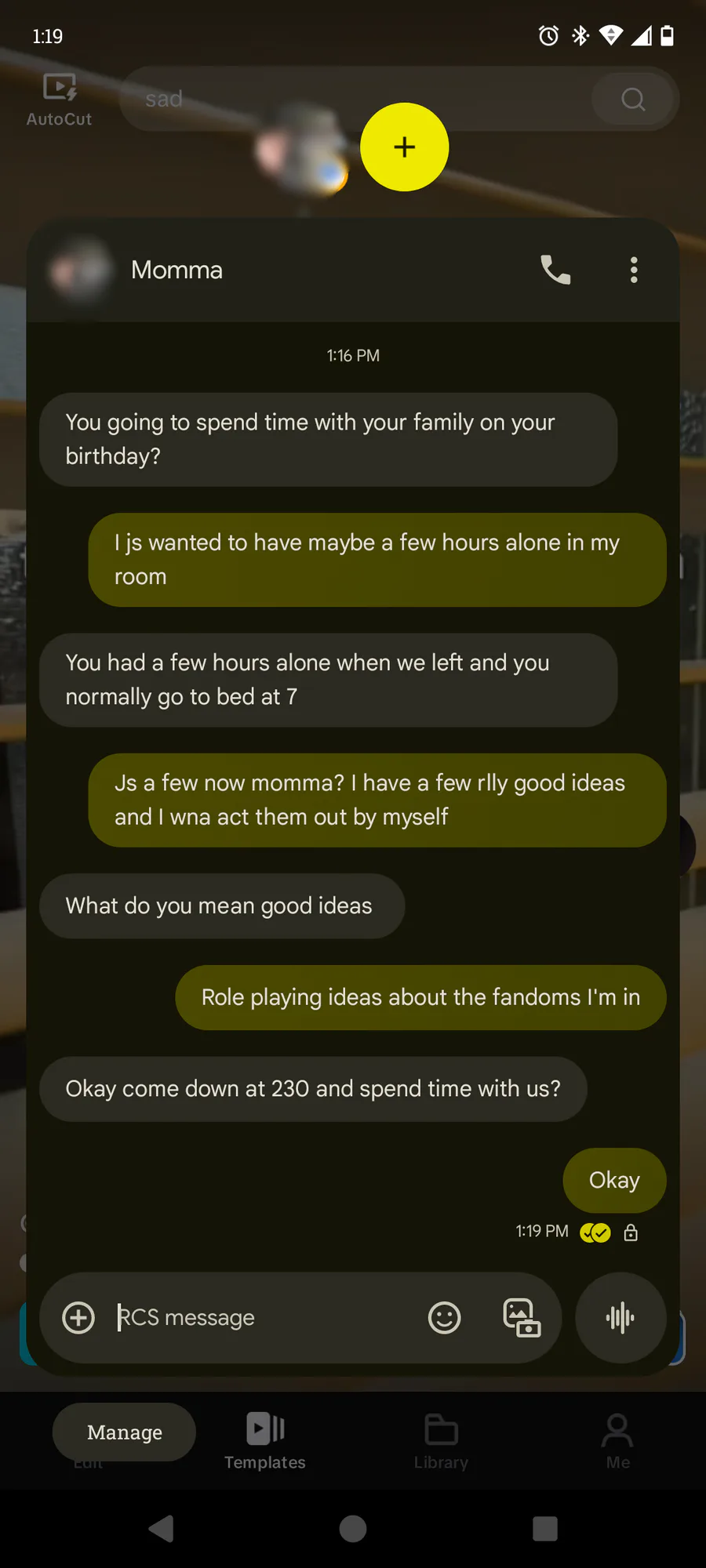Screen dimensions: 706x1568
Task: Open the attachment plus in message box
Action: (78, 1317)
